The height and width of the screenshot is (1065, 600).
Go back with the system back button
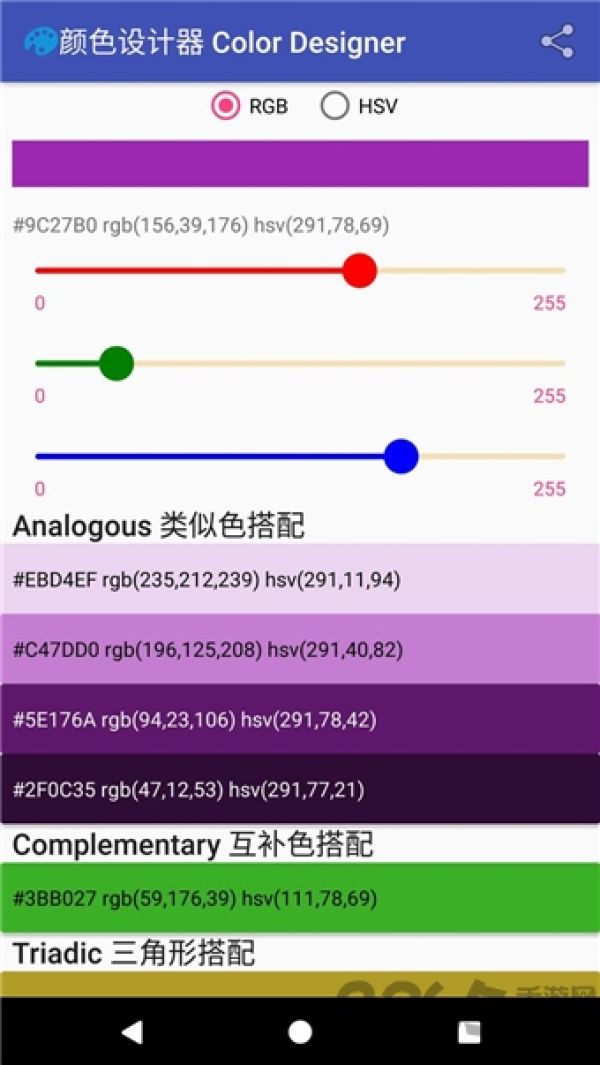click(x=132, y=1032)
